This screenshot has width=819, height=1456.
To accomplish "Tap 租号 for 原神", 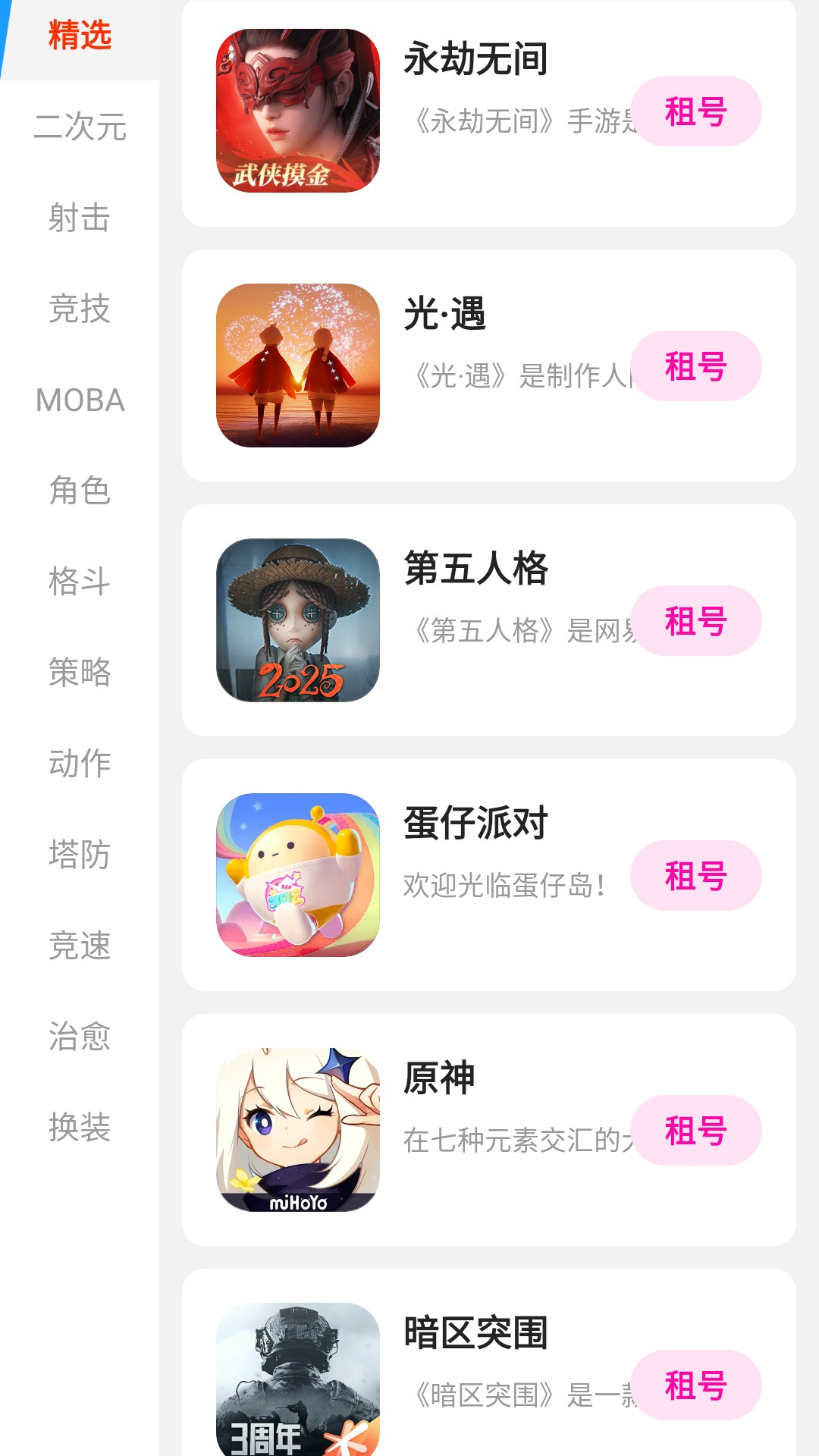I will click(695, 1131).
